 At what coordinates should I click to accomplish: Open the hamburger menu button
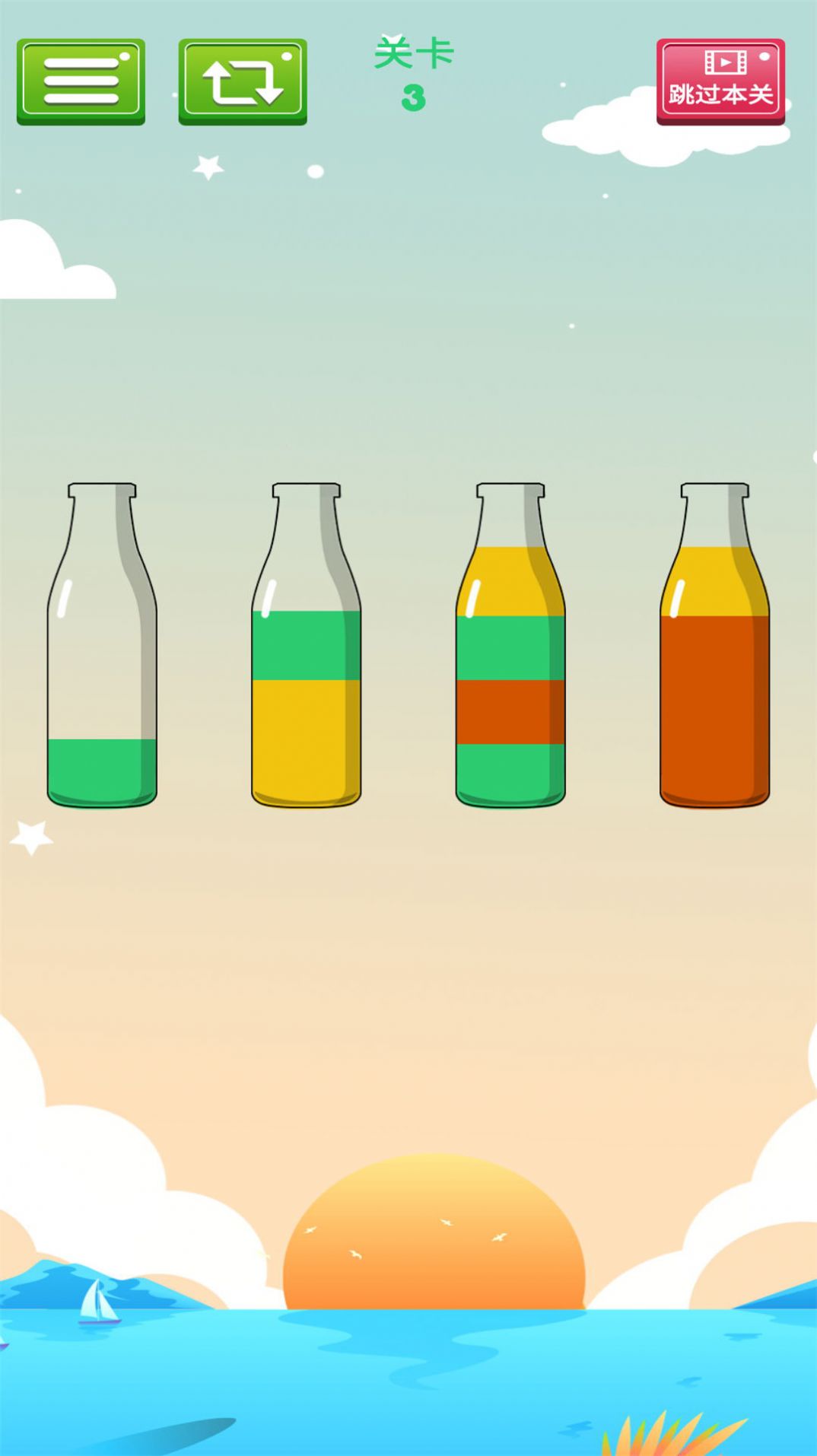coord(81,81)
